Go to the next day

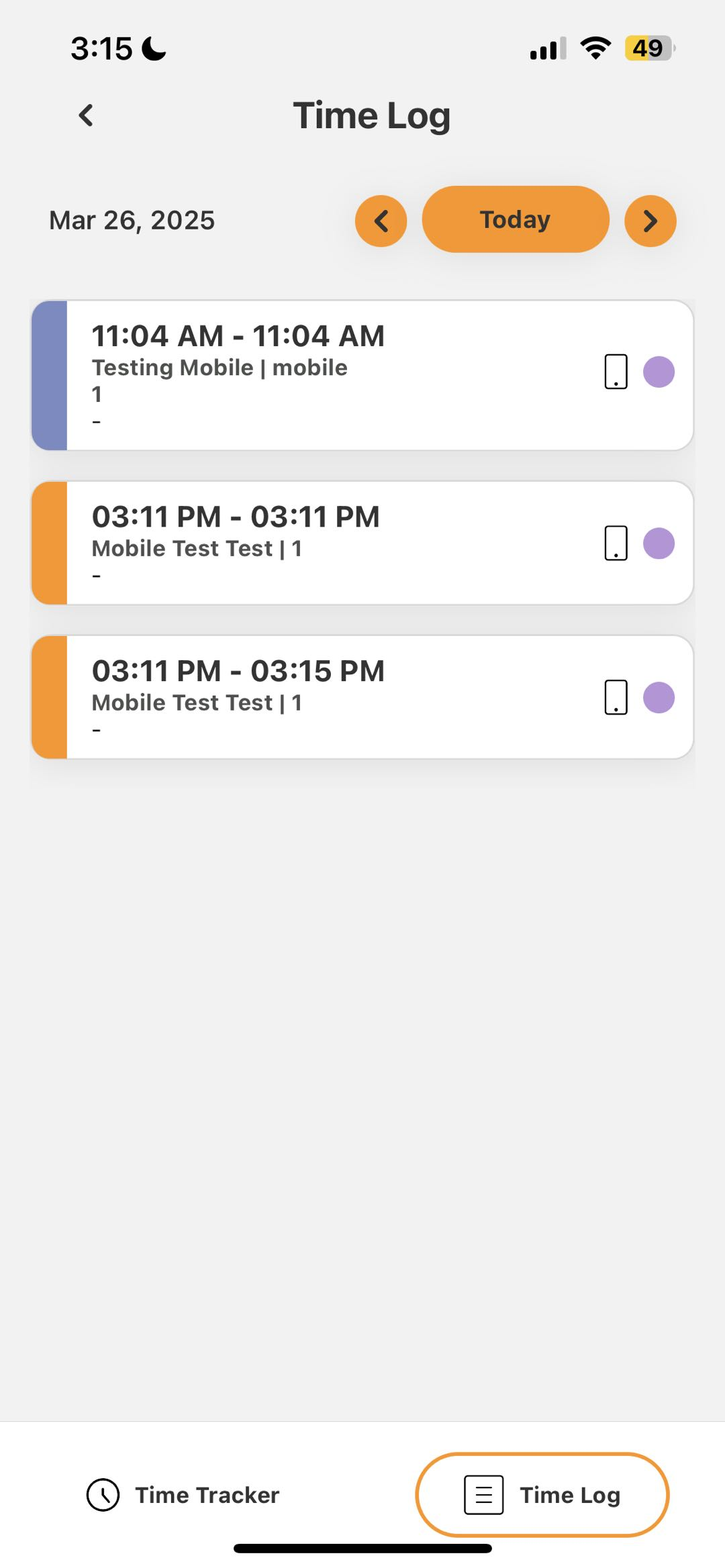click(650, 221)
